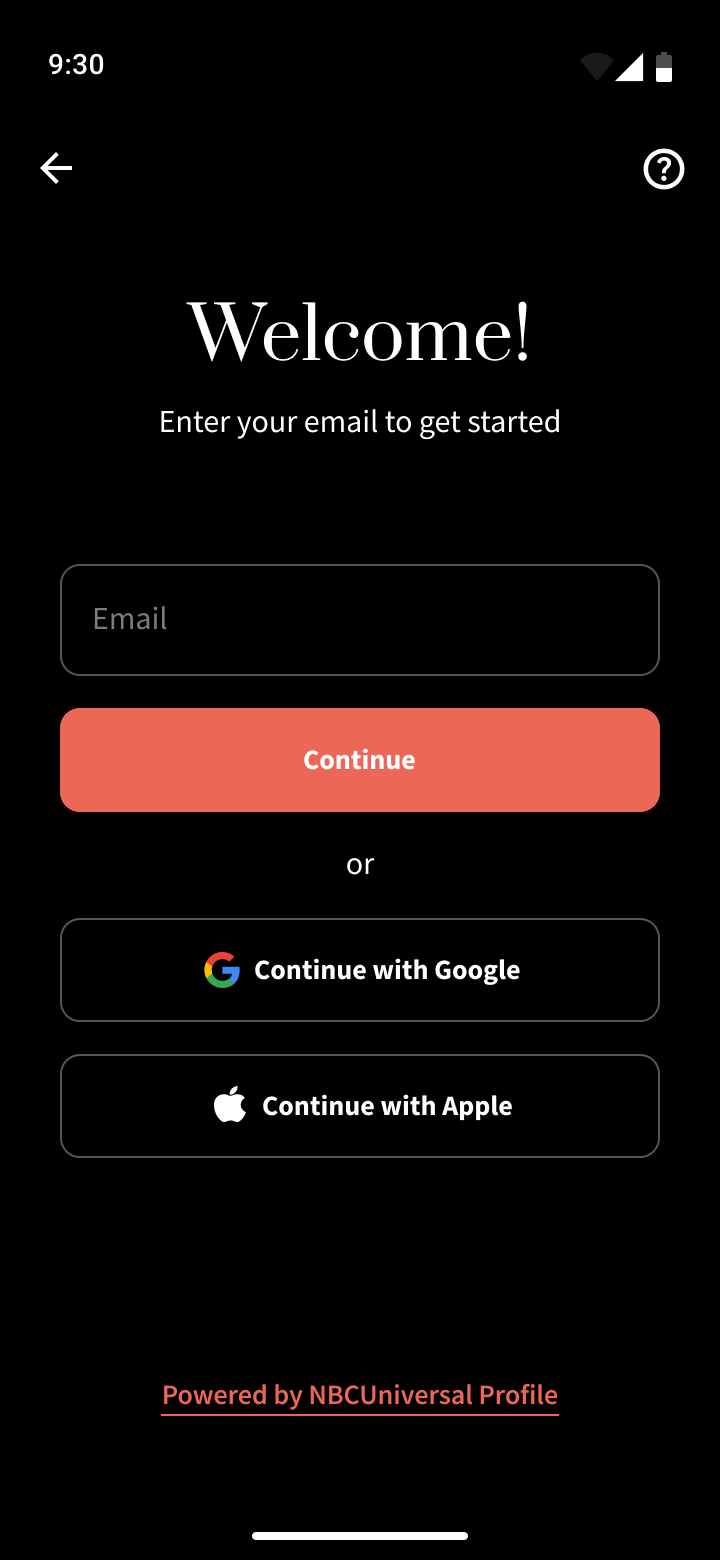Open Powered by NBCUniversal Profile link

[x=360, y=1395]
